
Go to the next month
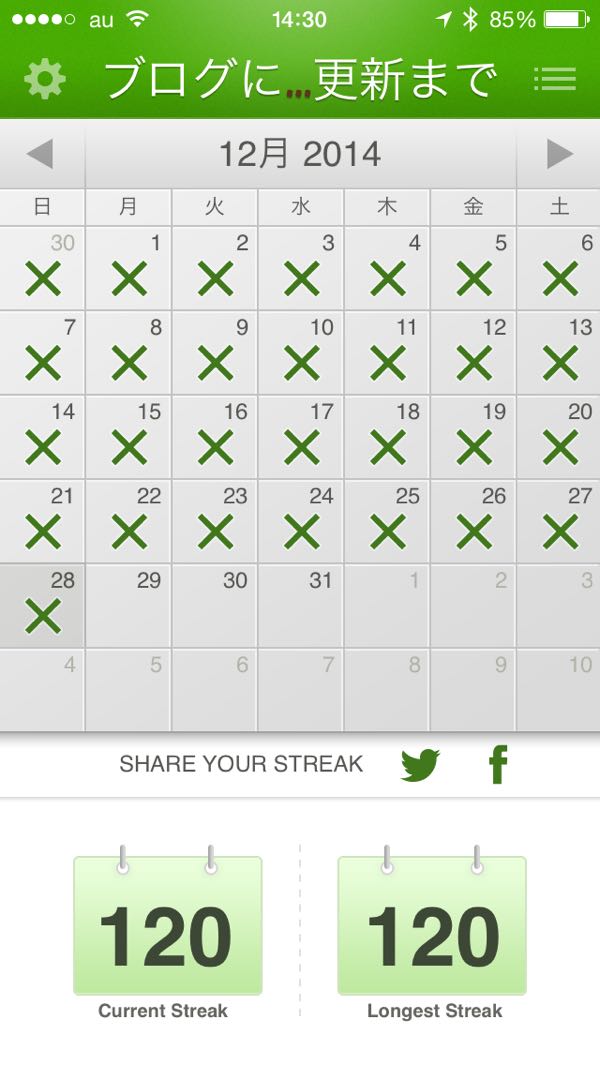click(559, 155)
